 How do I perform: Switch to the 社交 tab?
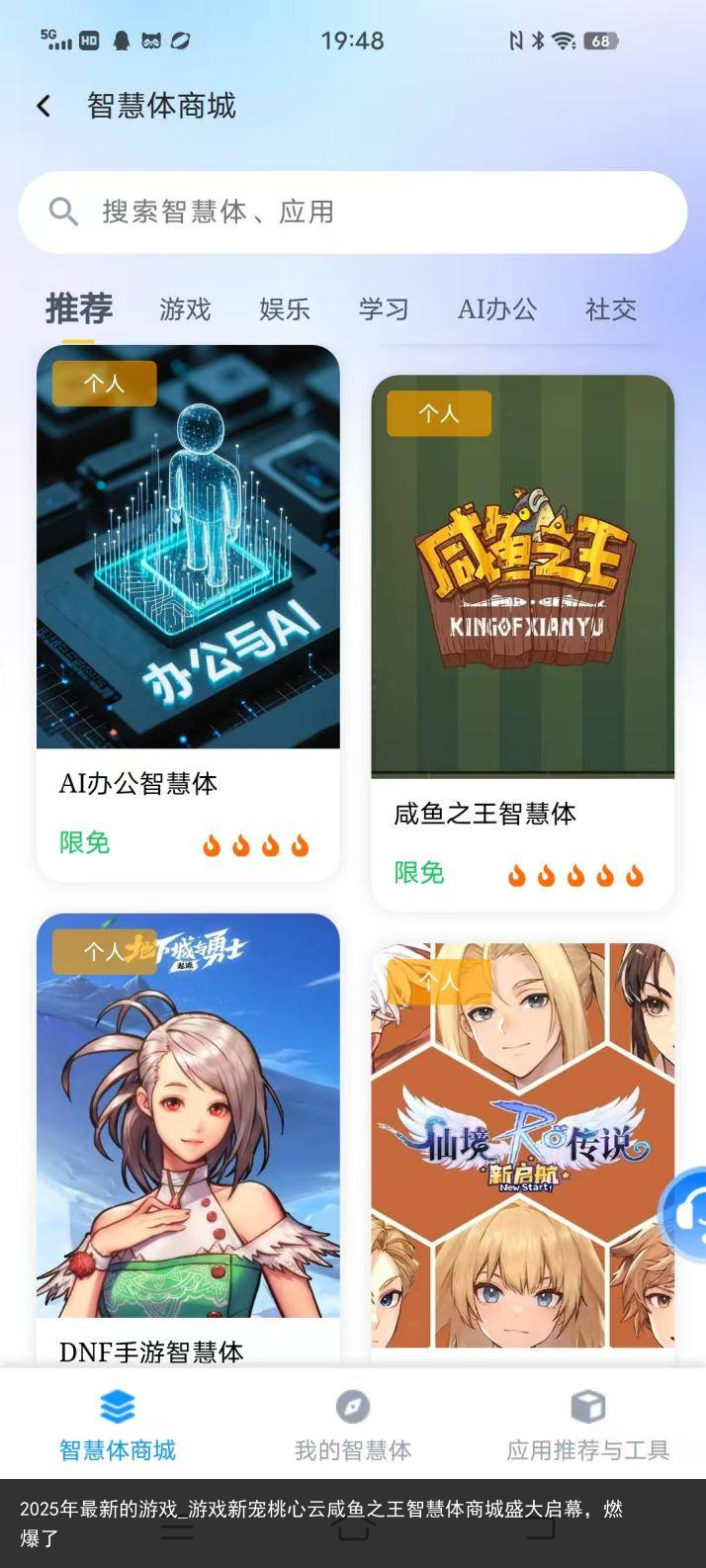610,309
